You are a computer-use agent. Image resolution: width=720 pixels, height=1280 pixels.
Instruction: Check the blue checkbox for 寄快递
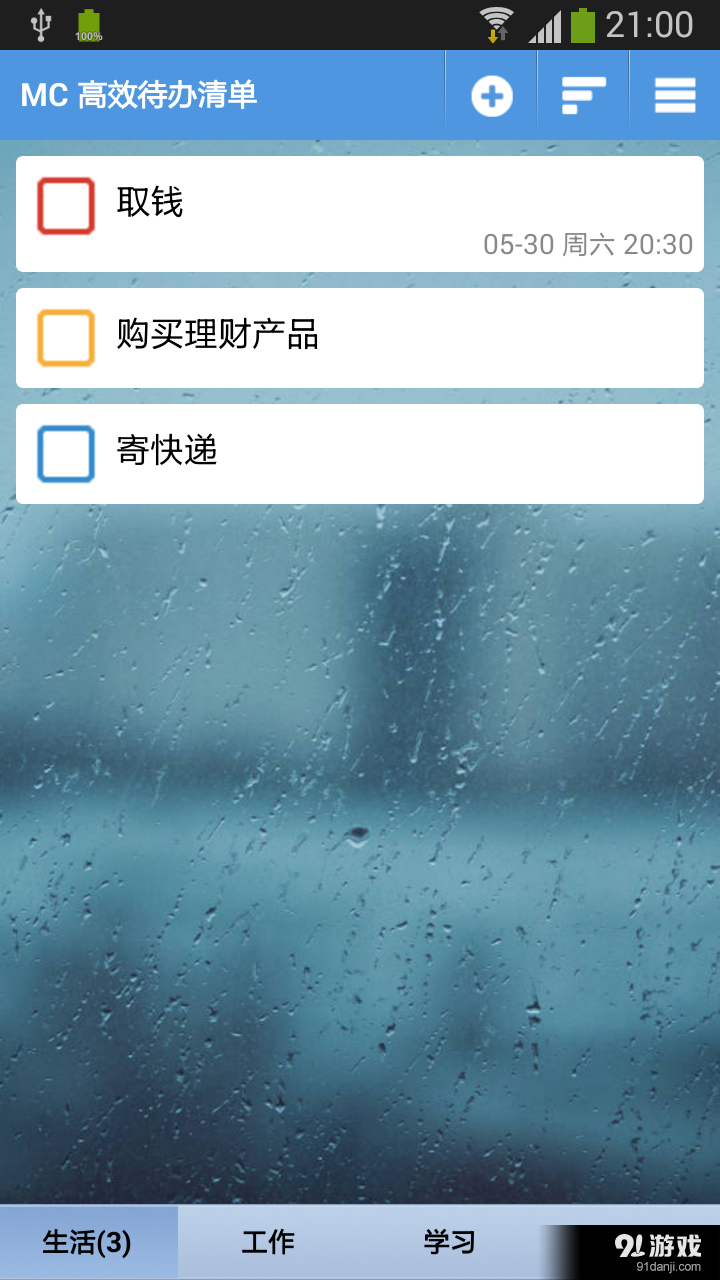click(x=65, y=454)
